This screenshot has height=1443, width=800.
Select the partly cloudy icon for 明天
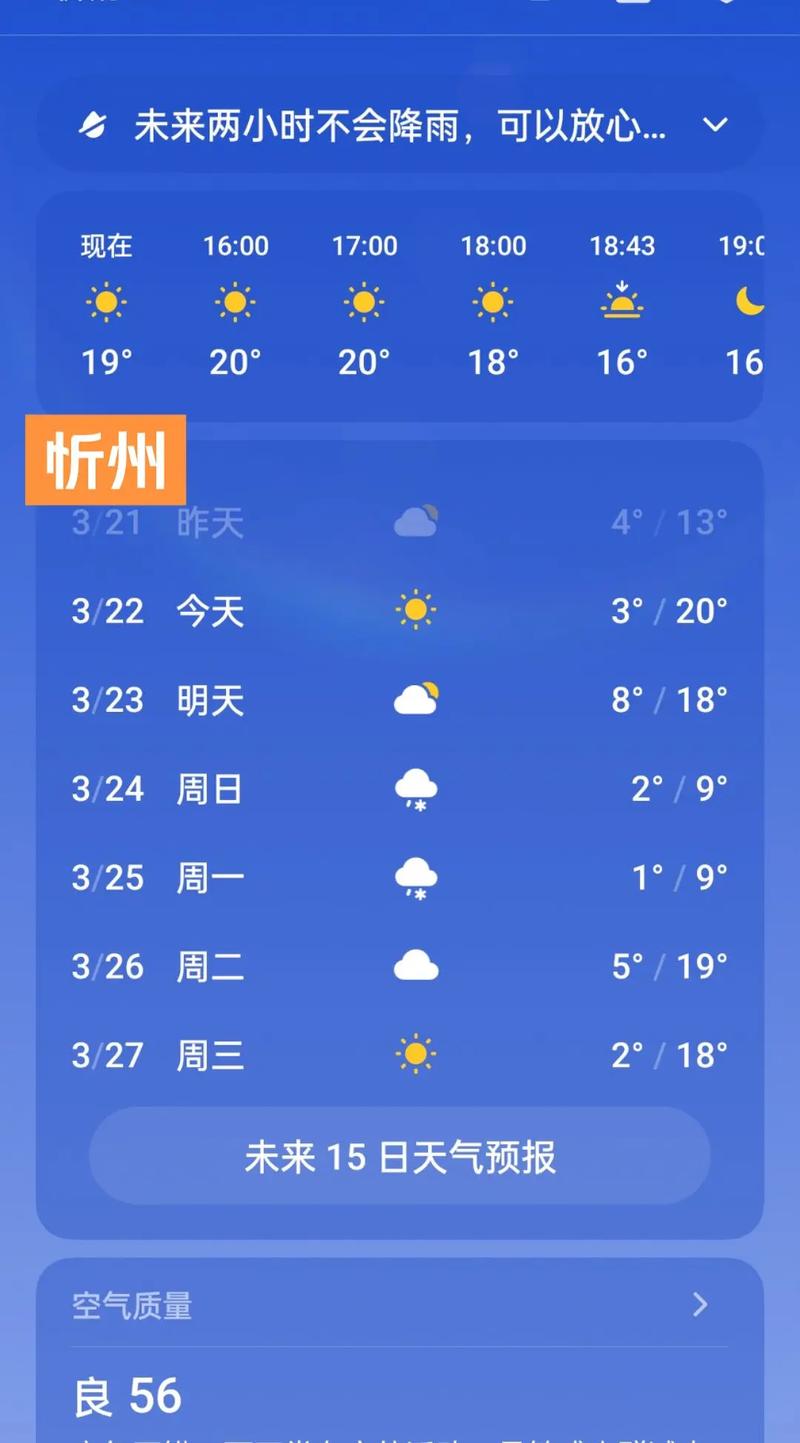(416, 698)
